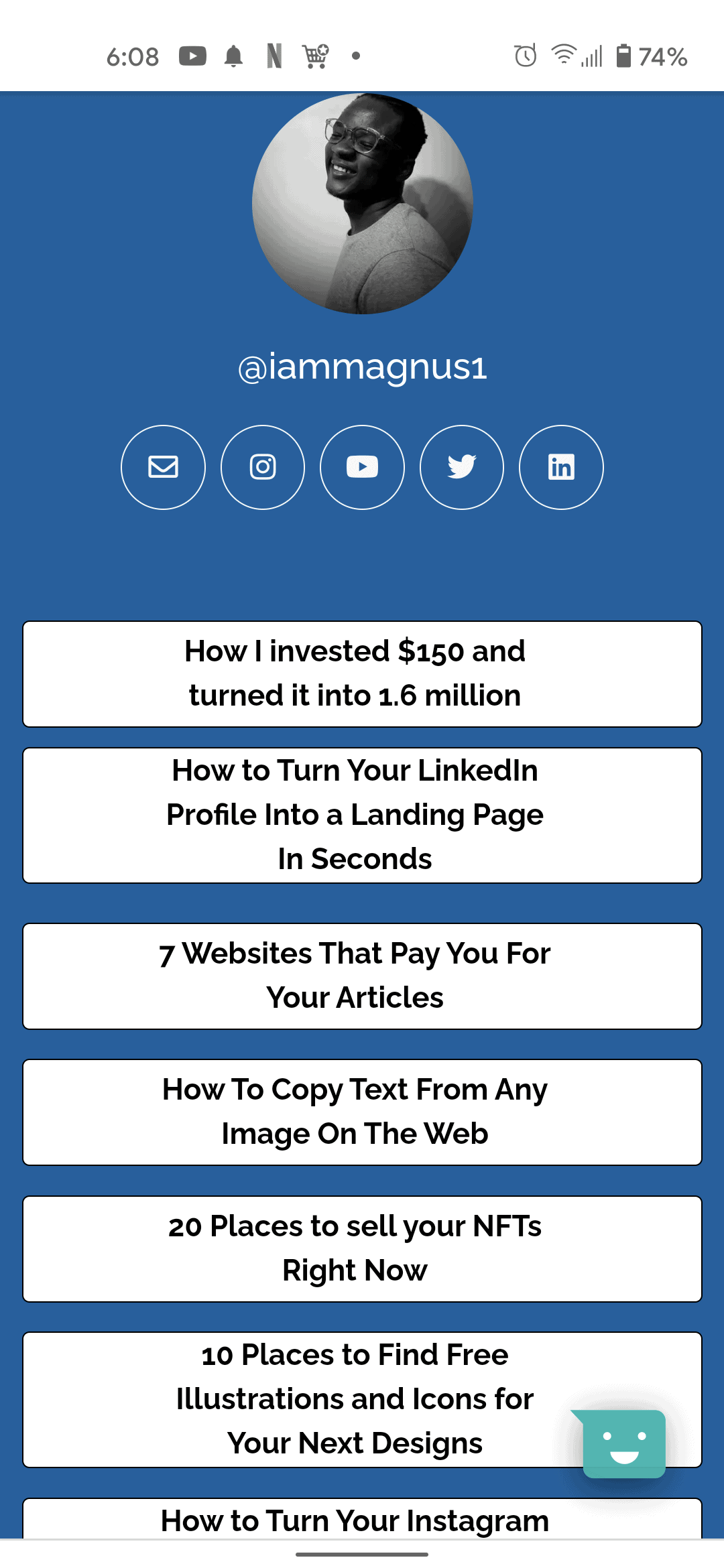Open 'How I invested $150' link
724x1568 pixels.
tap(362, 674)
